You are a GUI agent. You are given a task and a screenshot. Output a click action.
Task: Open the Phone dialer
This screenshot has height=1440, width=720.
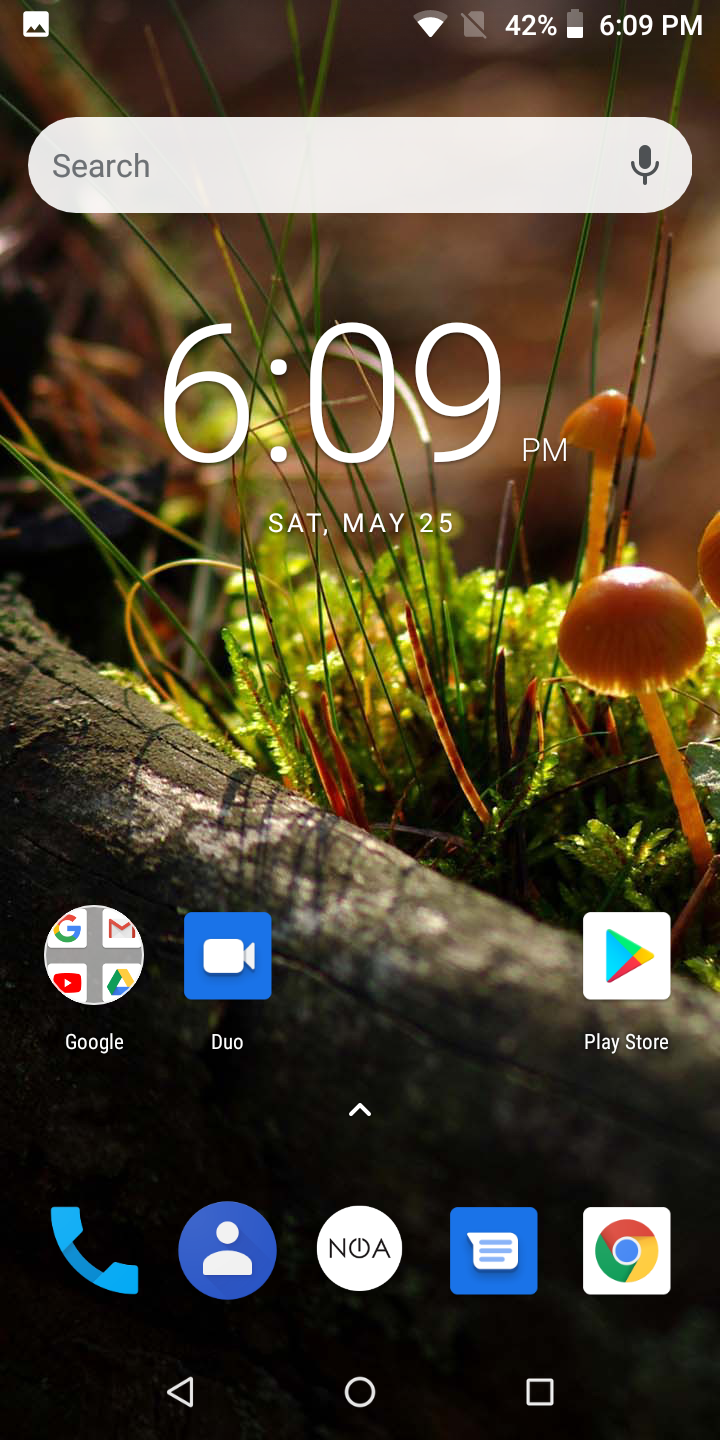(94, 1250)
